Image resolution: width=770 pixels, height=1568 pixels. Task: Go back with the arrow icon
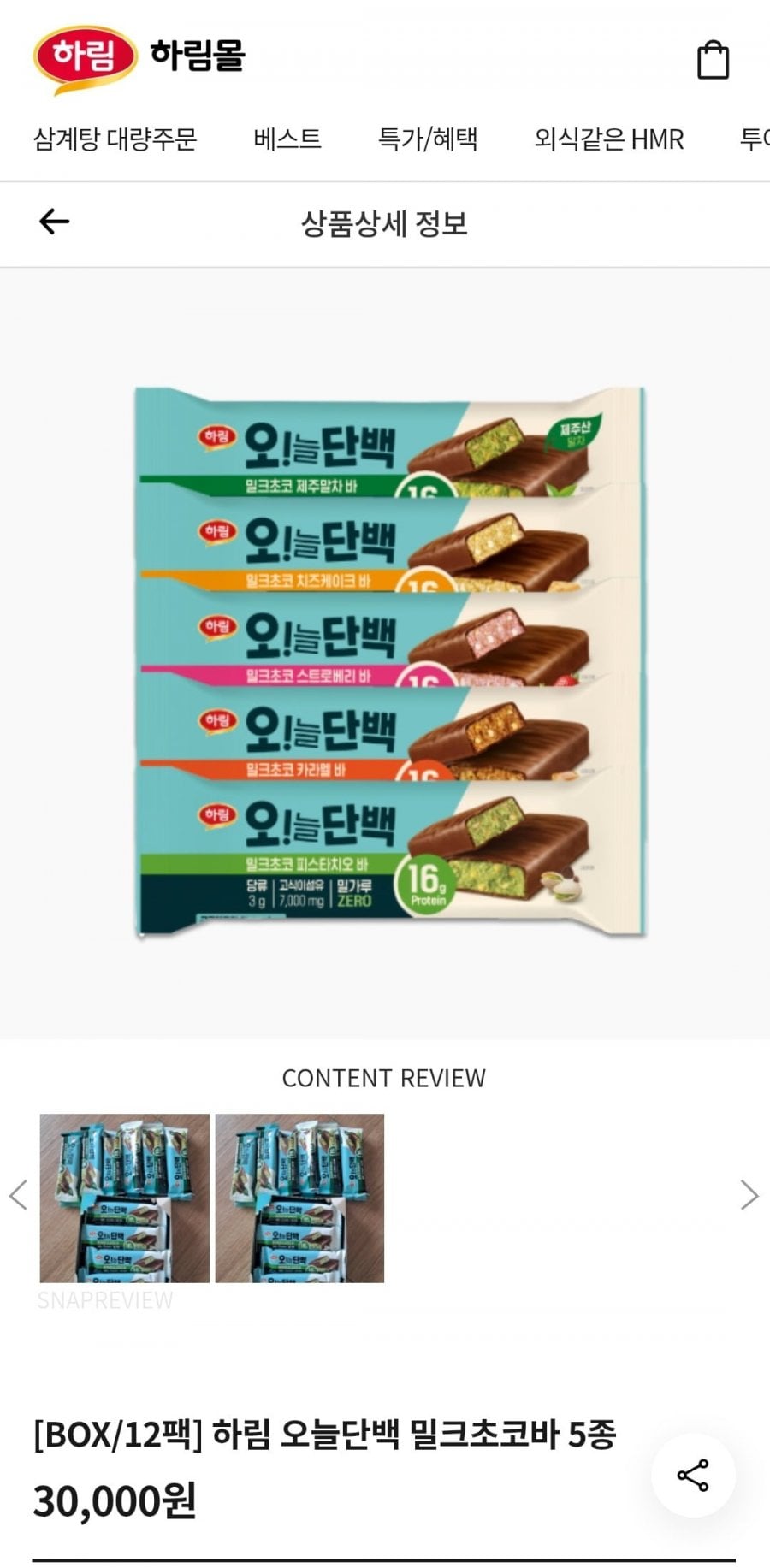pyautogui.click(x=54, y=222)
